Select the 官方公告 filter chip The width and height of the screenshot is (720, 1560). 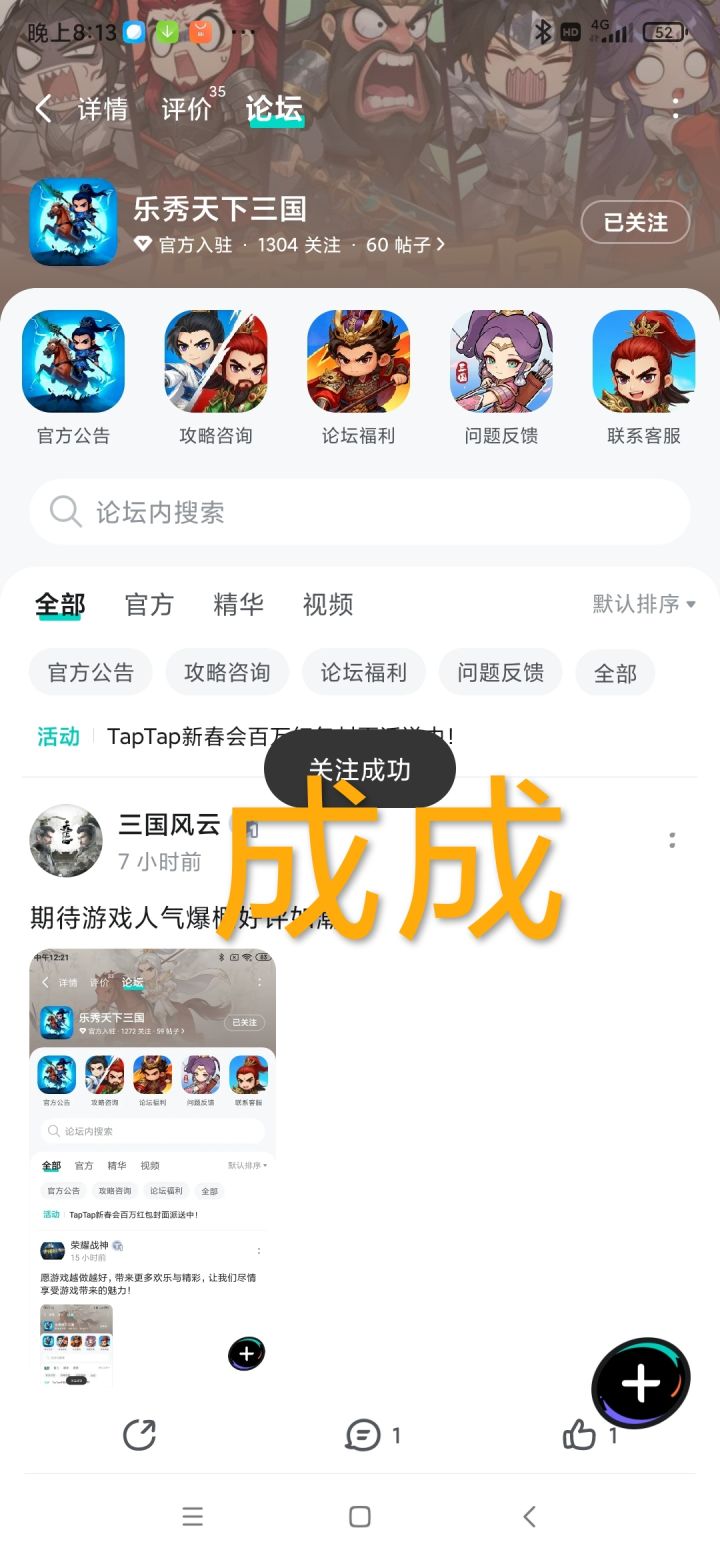[x=90, y=672]
